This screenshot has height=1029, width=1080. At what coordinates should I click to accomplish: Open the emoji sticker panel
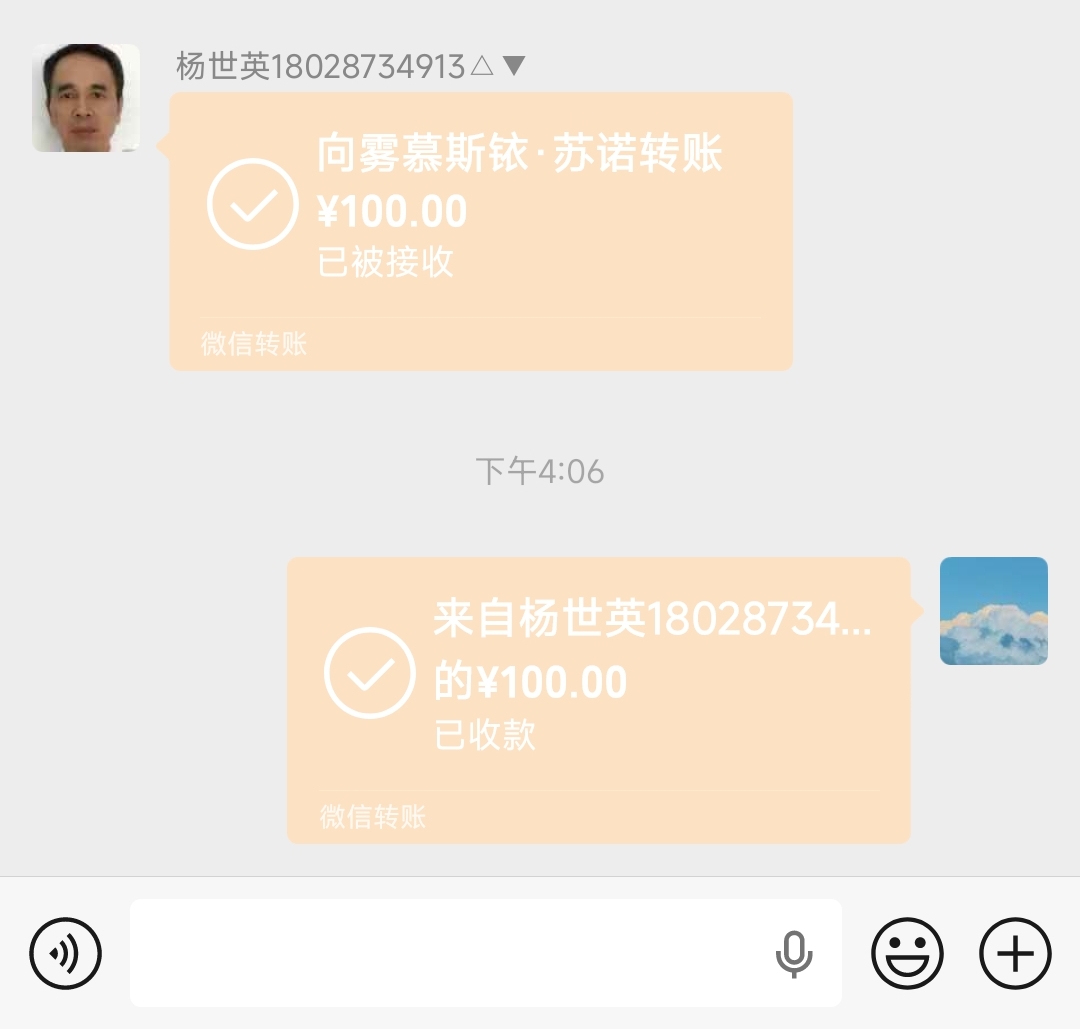907,953
